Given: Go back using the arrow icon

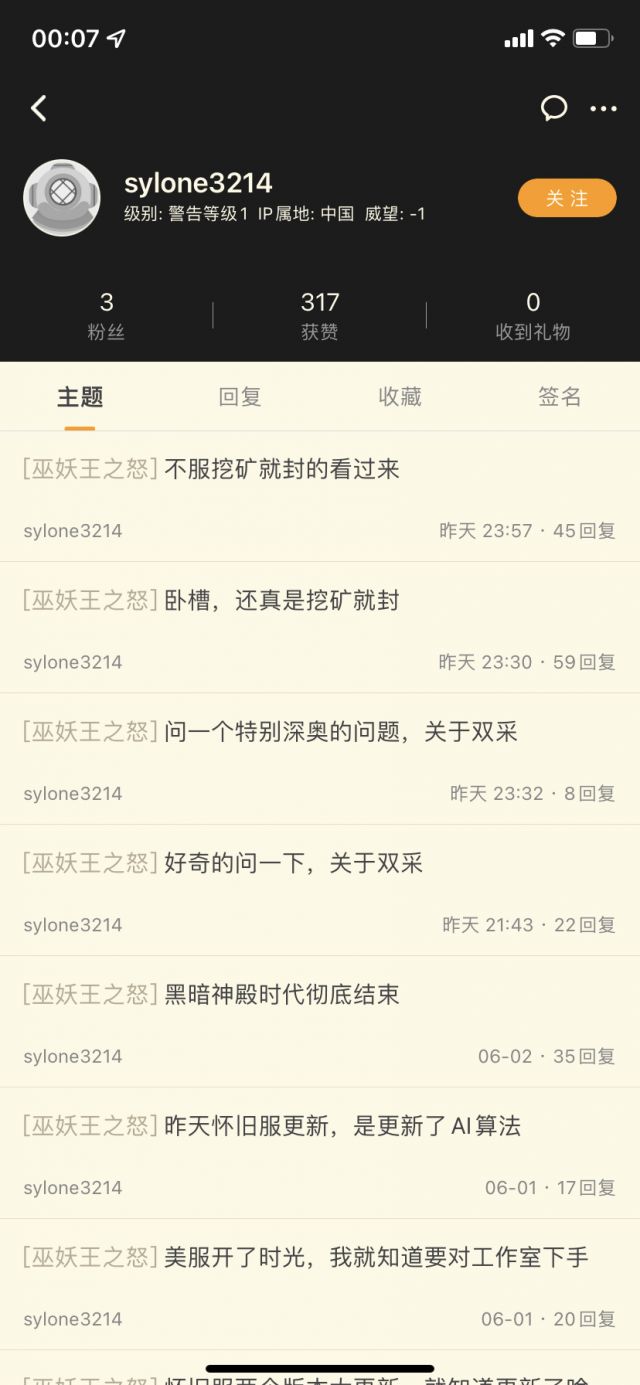Looking at the screenshot, I should click(x=39, y=108).
